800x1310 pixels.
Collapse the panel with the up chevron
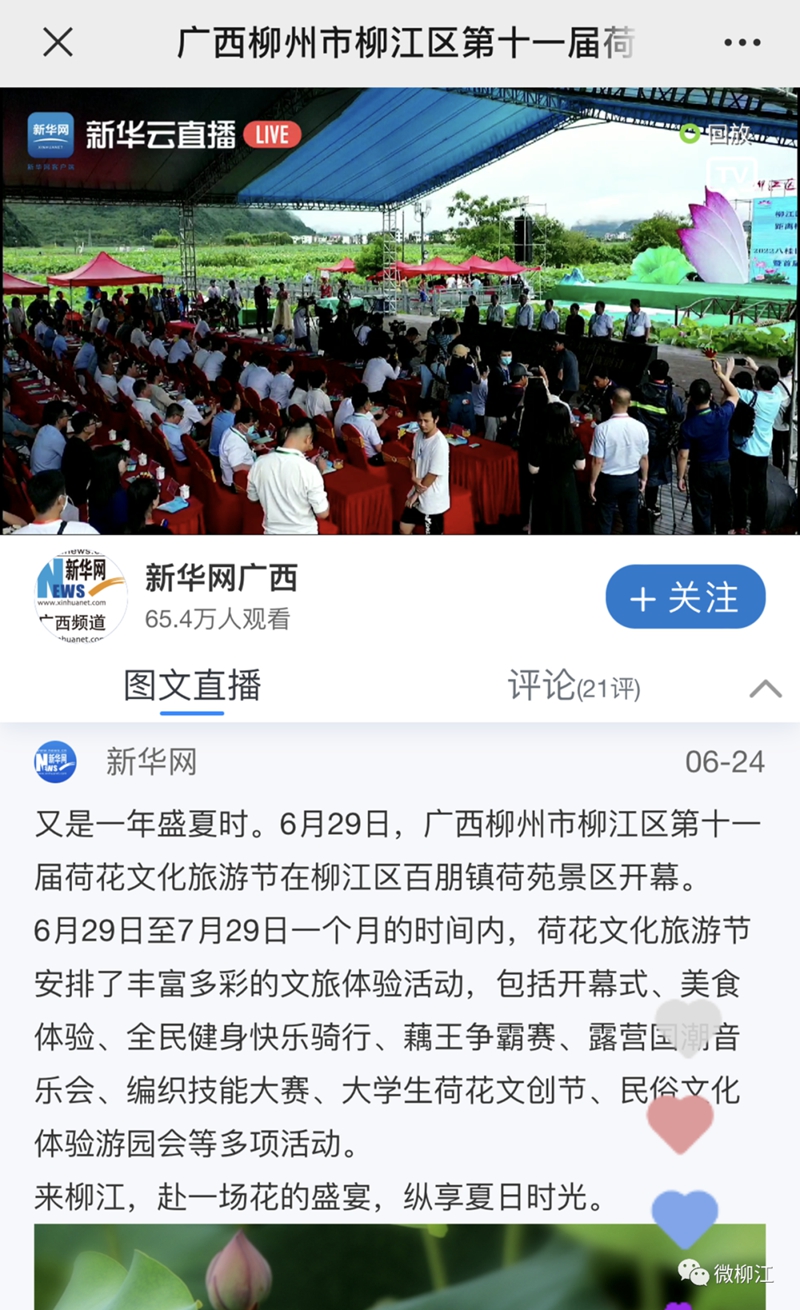pos(766,688)
